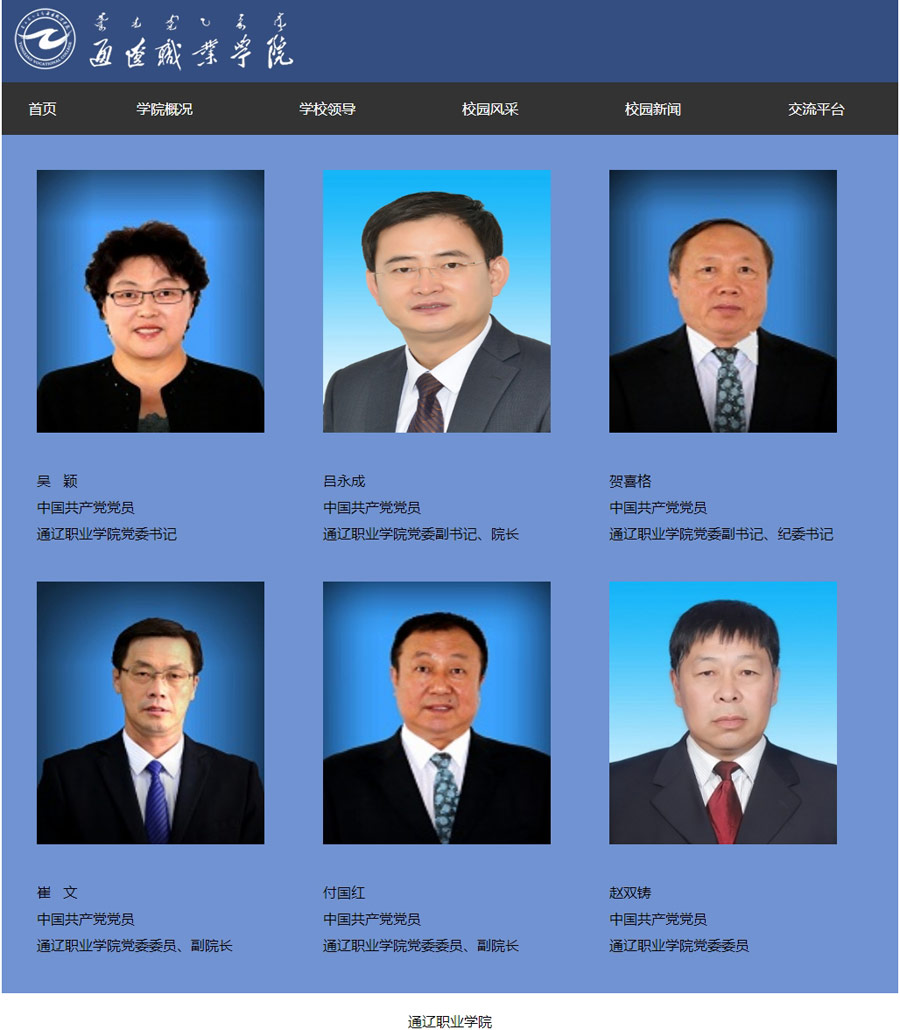Screen dimensions: 900x1030
Task: Open 校园风采 from navigation bar
Action: [490, 109]
